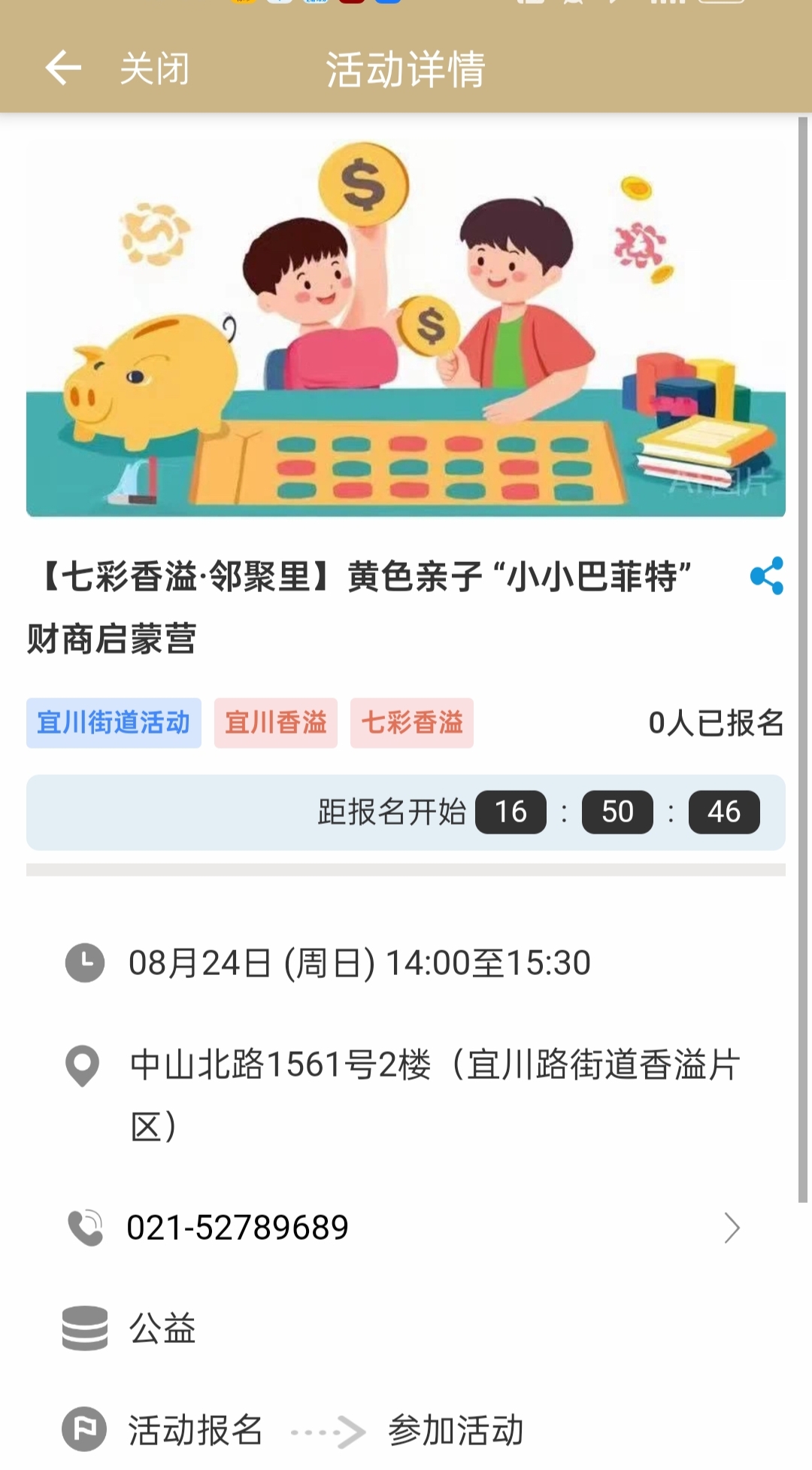Tap the 七彩香溢 tag
This screenshot has width=812, height=1470.
(412, 723)
